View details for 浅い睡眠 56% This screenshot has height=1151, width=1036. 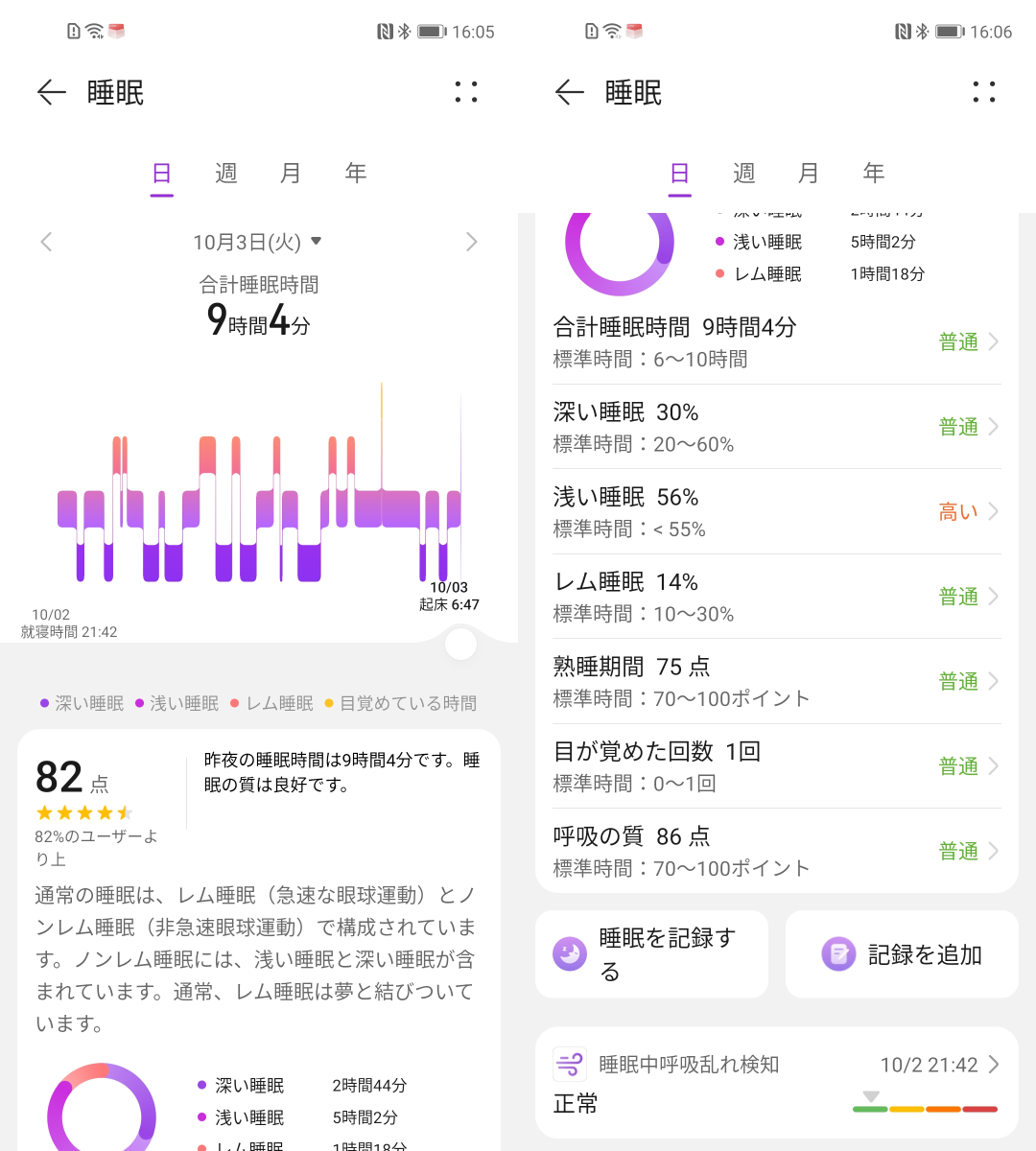(x=776, y=512)
